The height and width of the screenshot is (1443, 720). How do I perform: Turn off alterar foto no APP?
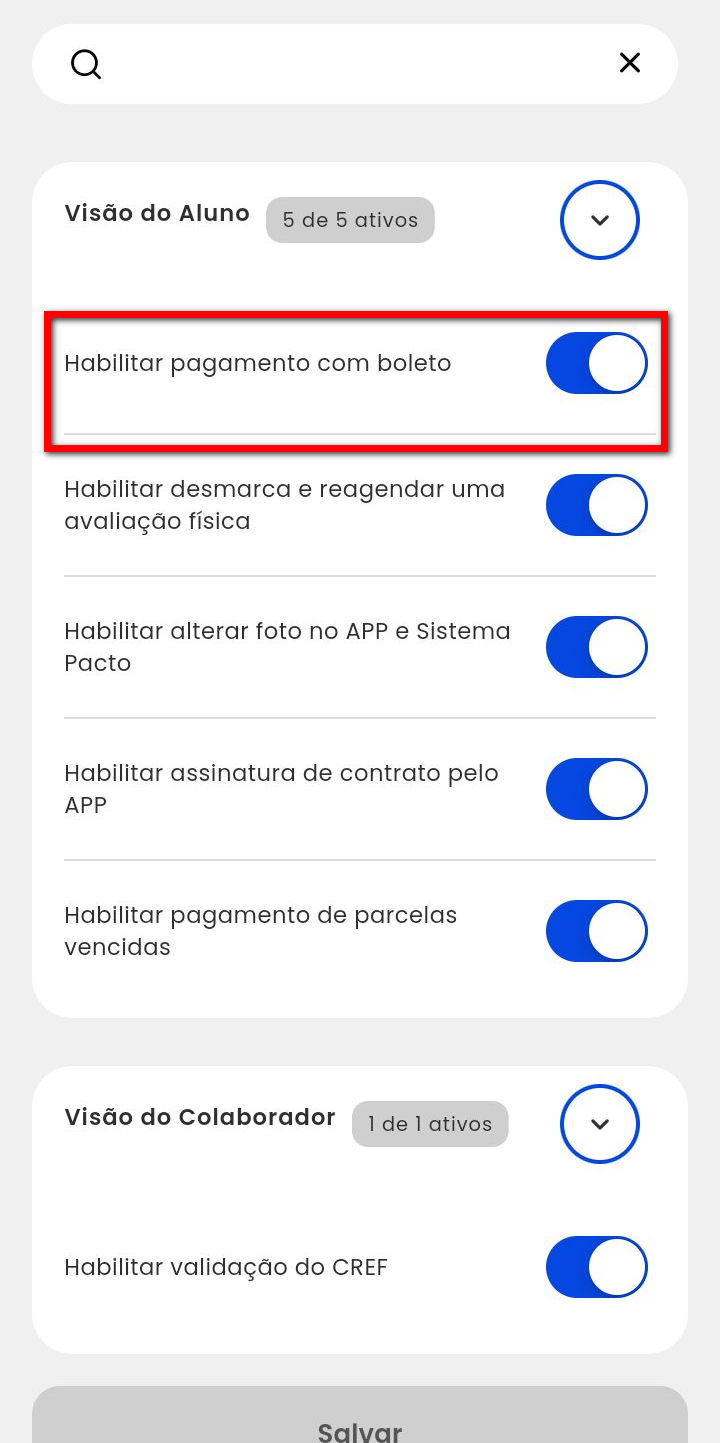tap(596, 647)
